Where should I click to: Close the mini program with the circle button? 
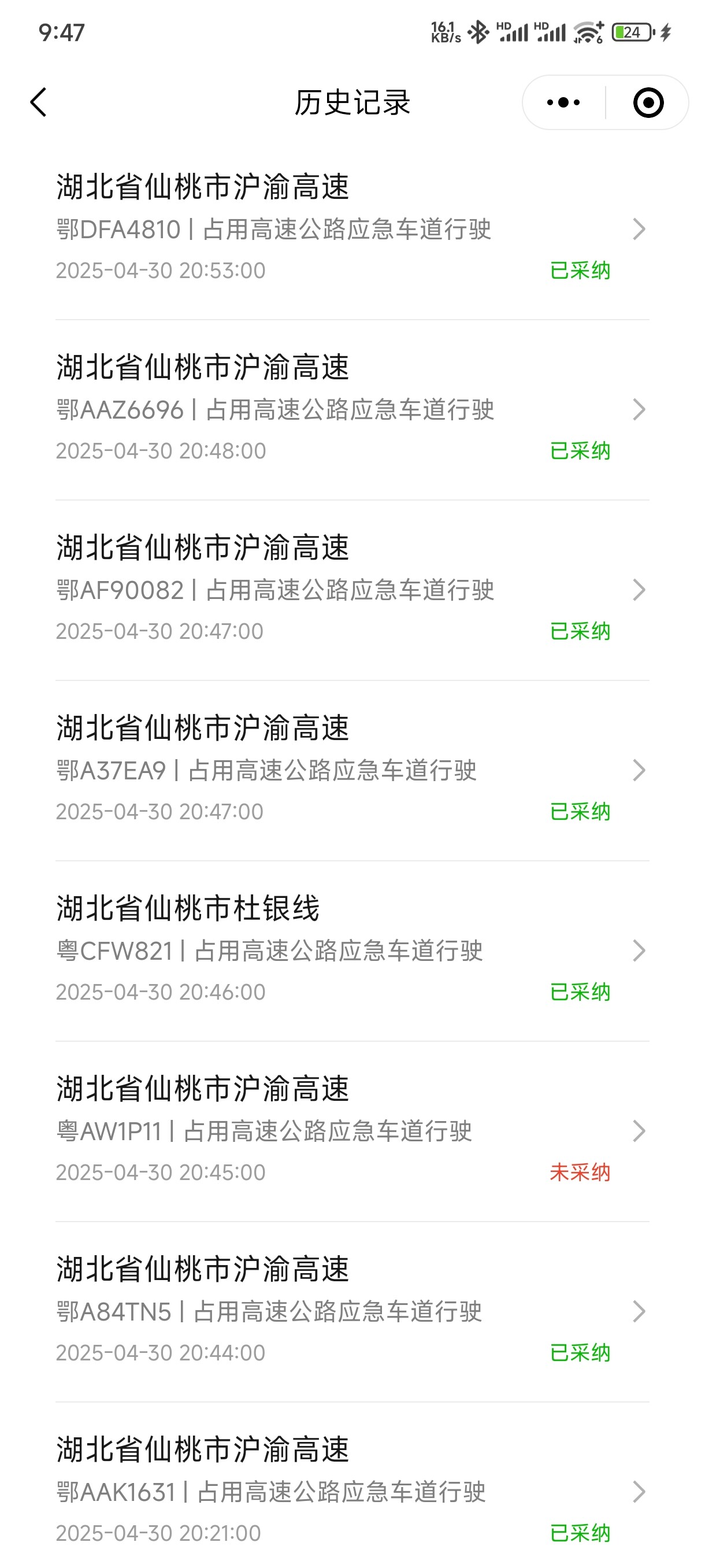point(648,102)
